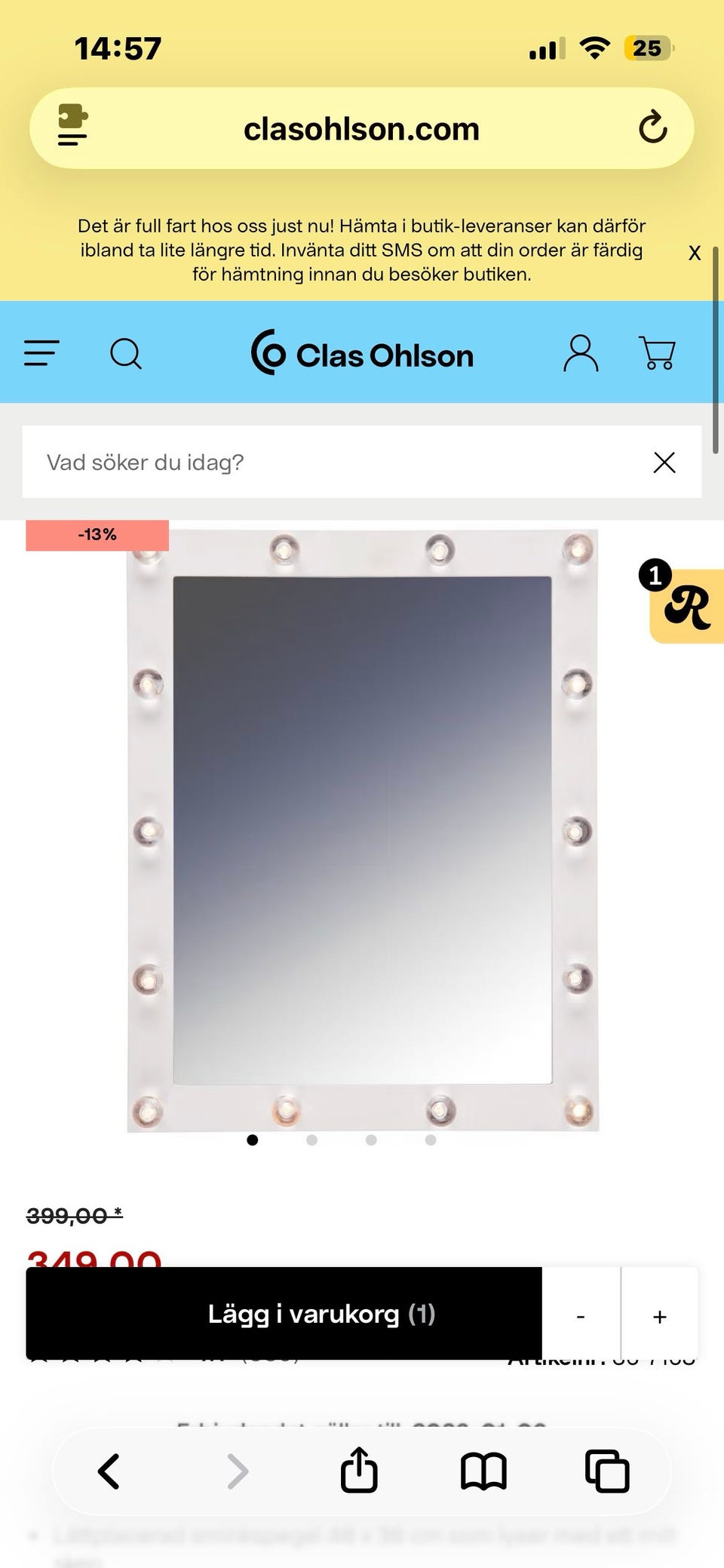This screenshot has height=1568, width=724.
Task: Click the search magnifier icon
Action: click(x=126, y=353)
